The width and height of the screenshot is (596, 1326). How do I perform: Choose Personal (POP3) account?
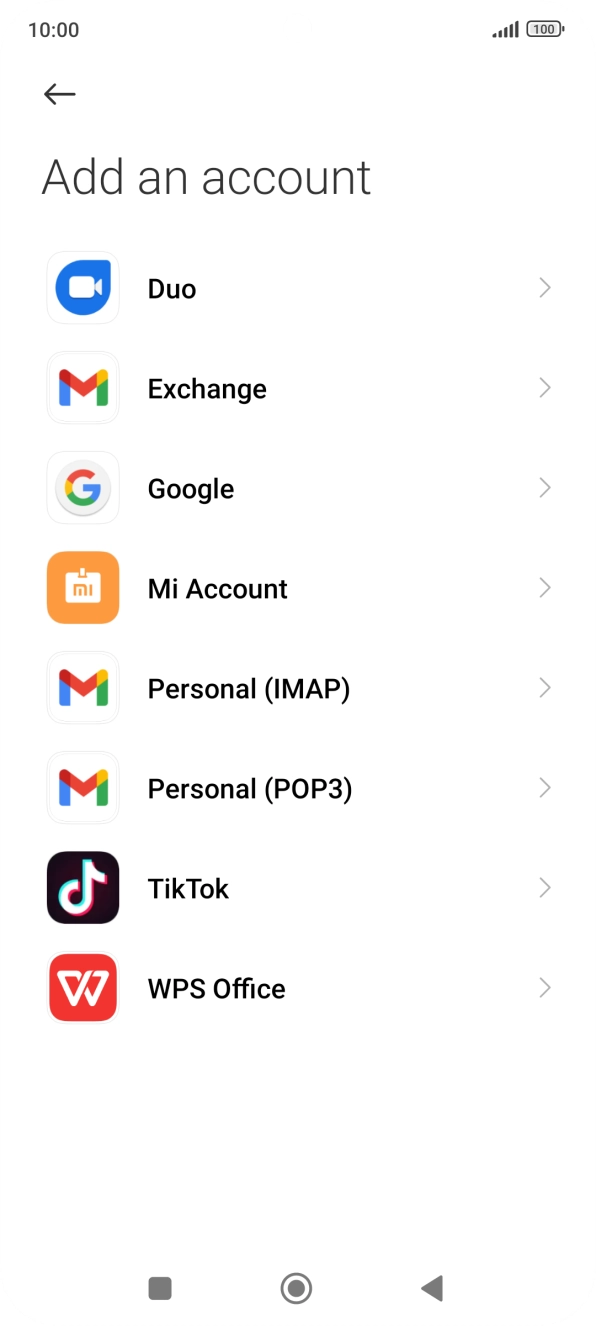pos(298,788)
